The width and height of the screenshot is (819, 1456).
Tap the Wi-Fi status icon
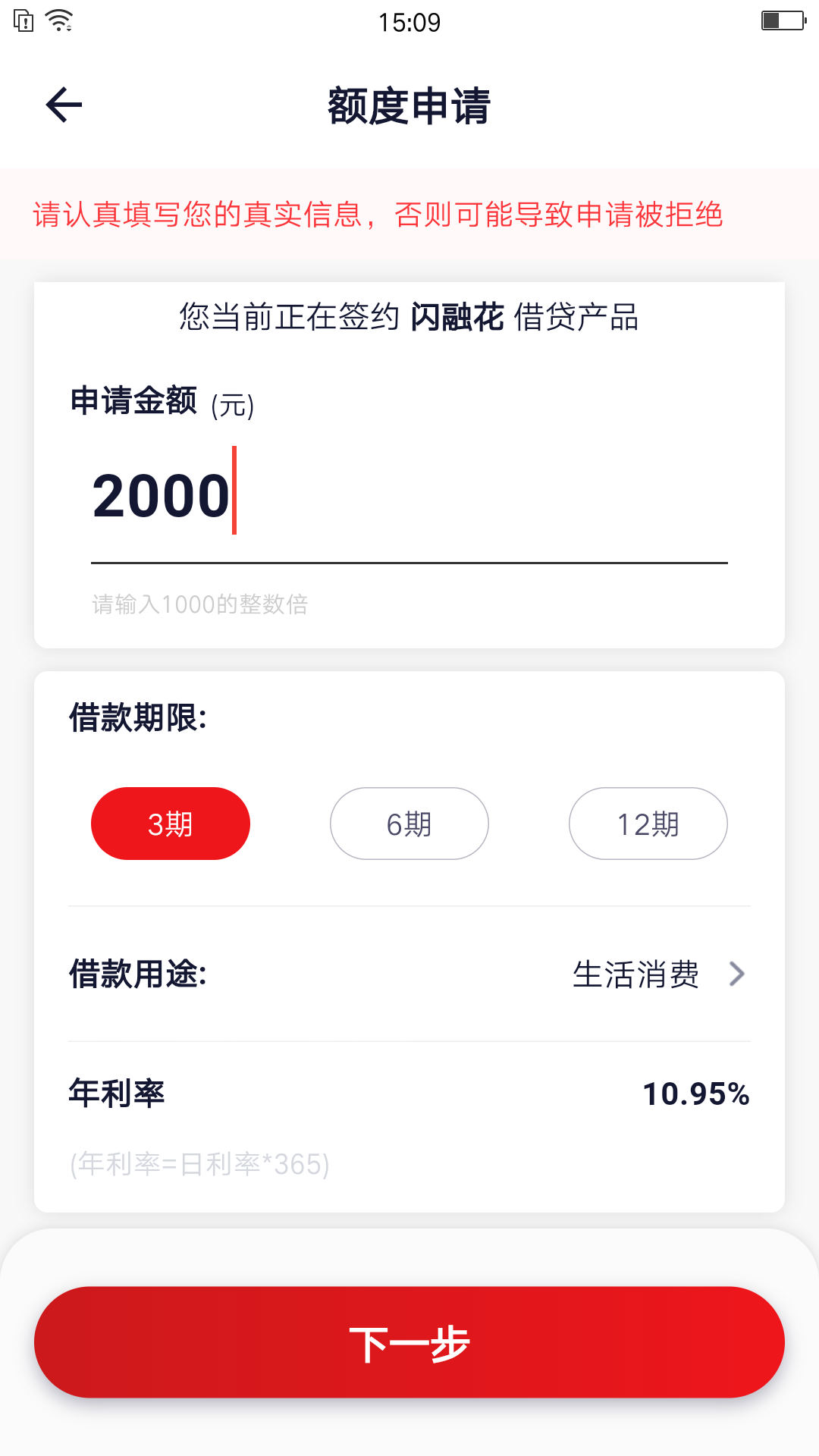57,21
